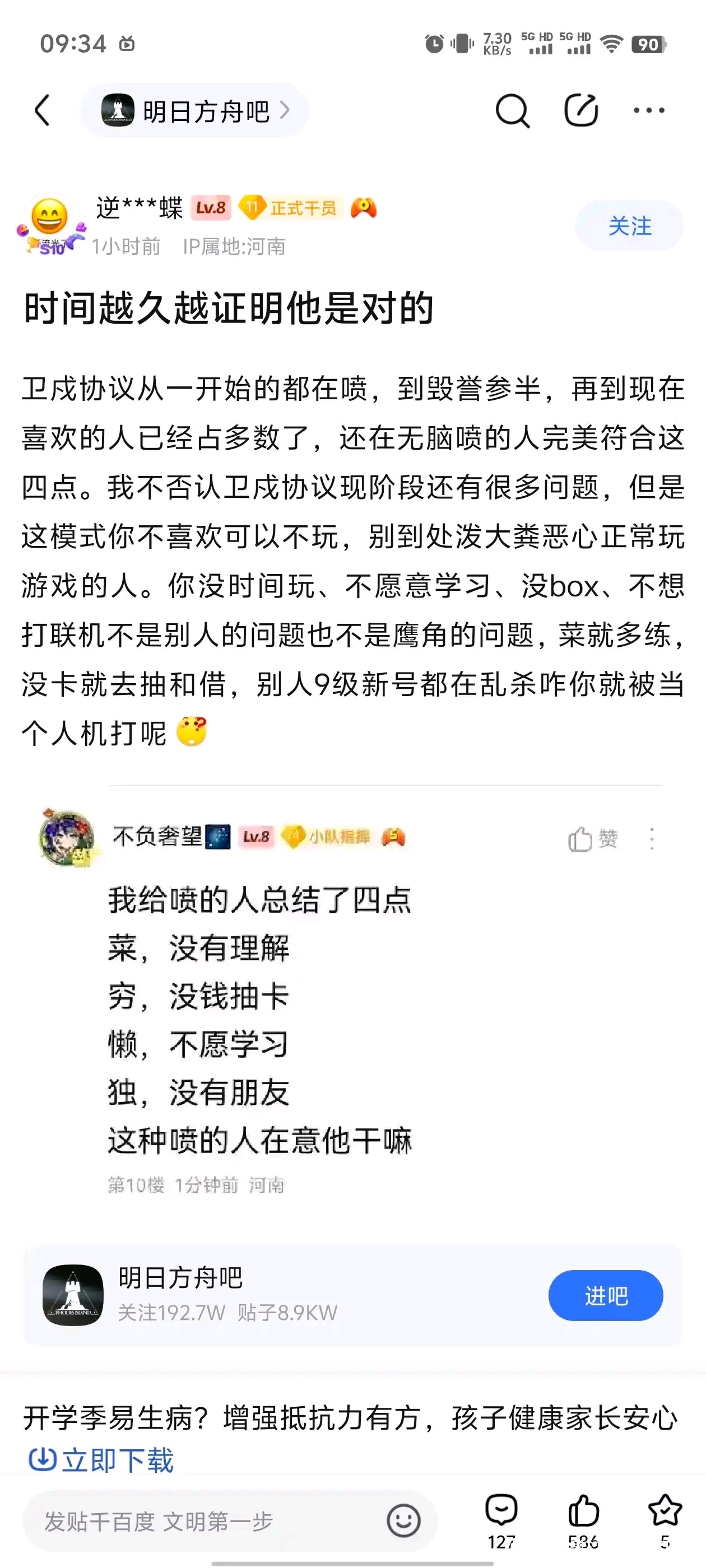Go back to the previous page
The image size is (706, 1568).
[x=42, y=110]
